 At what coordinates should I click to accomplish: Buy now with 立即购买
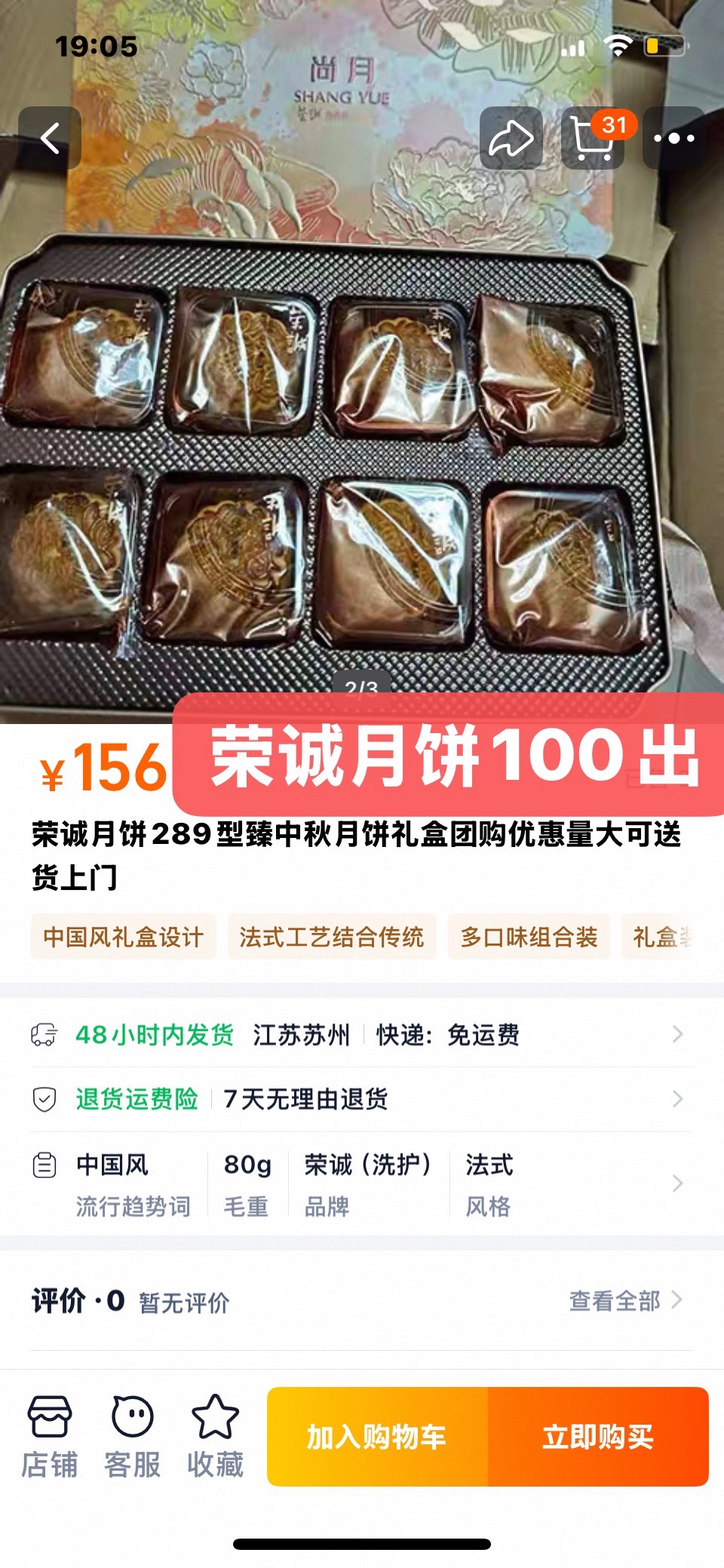598,1437
